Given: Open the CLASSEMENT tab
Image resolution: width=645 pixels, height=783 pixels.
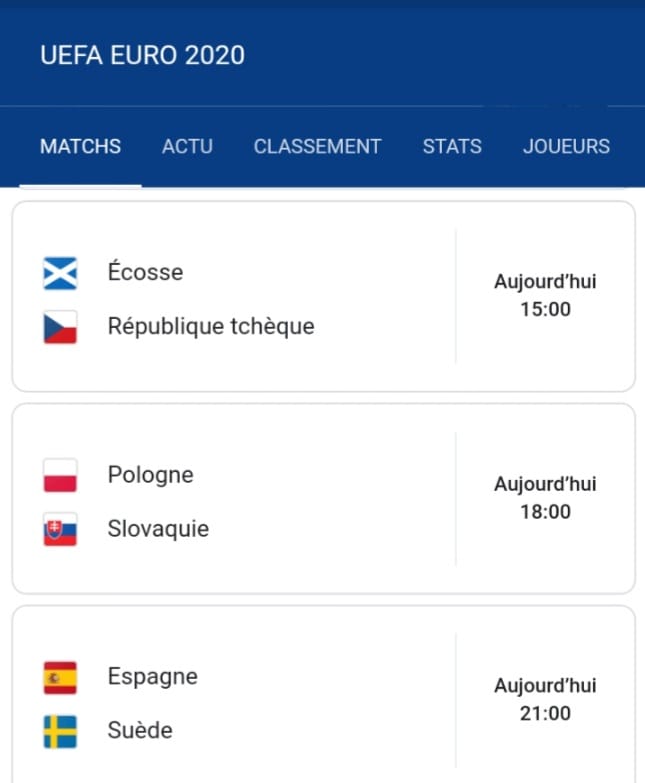Looking at the screenshot, I should point(318,146).
